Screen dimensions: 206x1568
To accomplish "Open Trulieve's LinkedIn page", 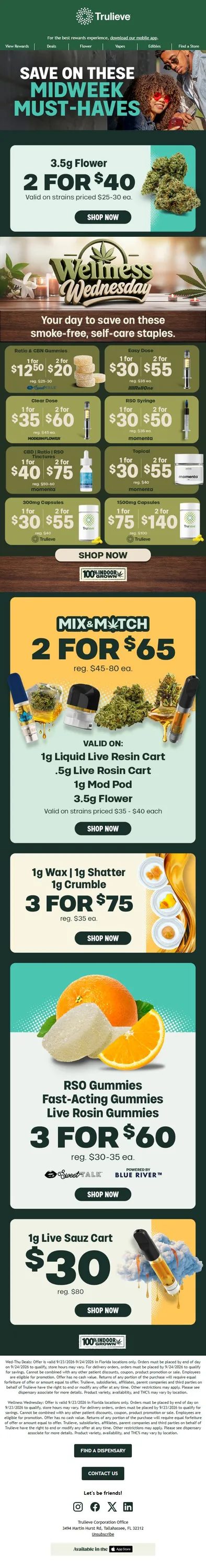I will [128, 1507].
